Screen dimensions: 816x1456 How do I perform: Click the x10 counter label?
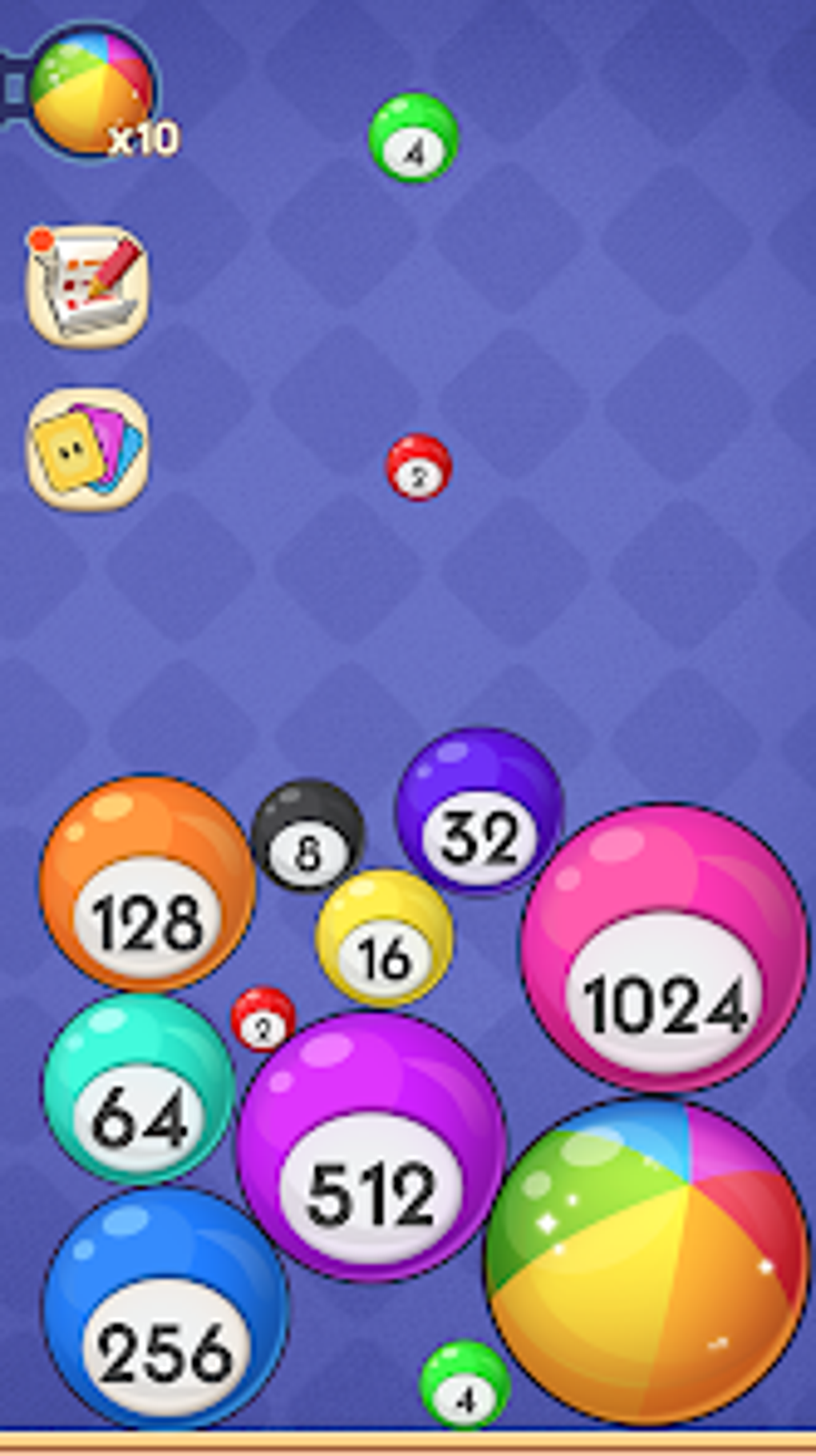click(x=144, y=138)
